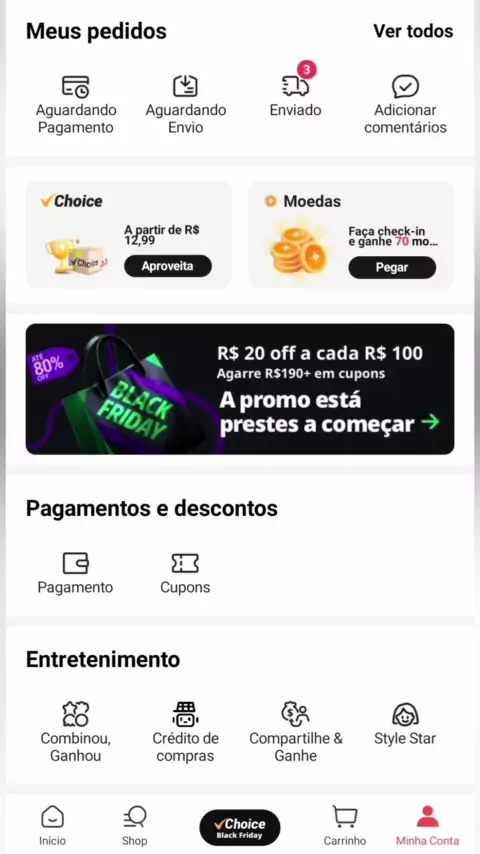Open Adicionar comentários
Screen dimensions: 480x854
[x=405, y=105]
